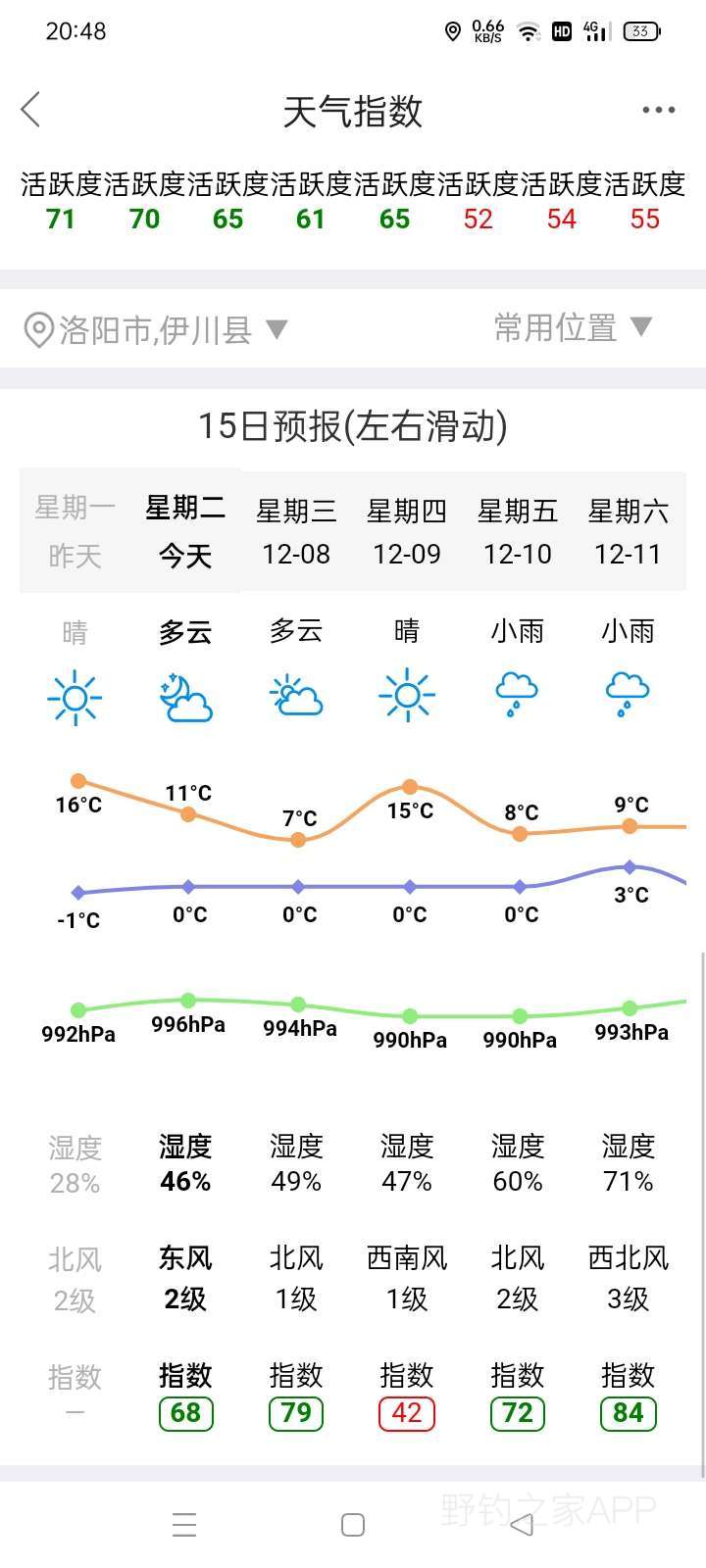Select 星期二 今天 forecast column
The image size is (706, 1568).
pyautogui.click(x=185, y=531)
